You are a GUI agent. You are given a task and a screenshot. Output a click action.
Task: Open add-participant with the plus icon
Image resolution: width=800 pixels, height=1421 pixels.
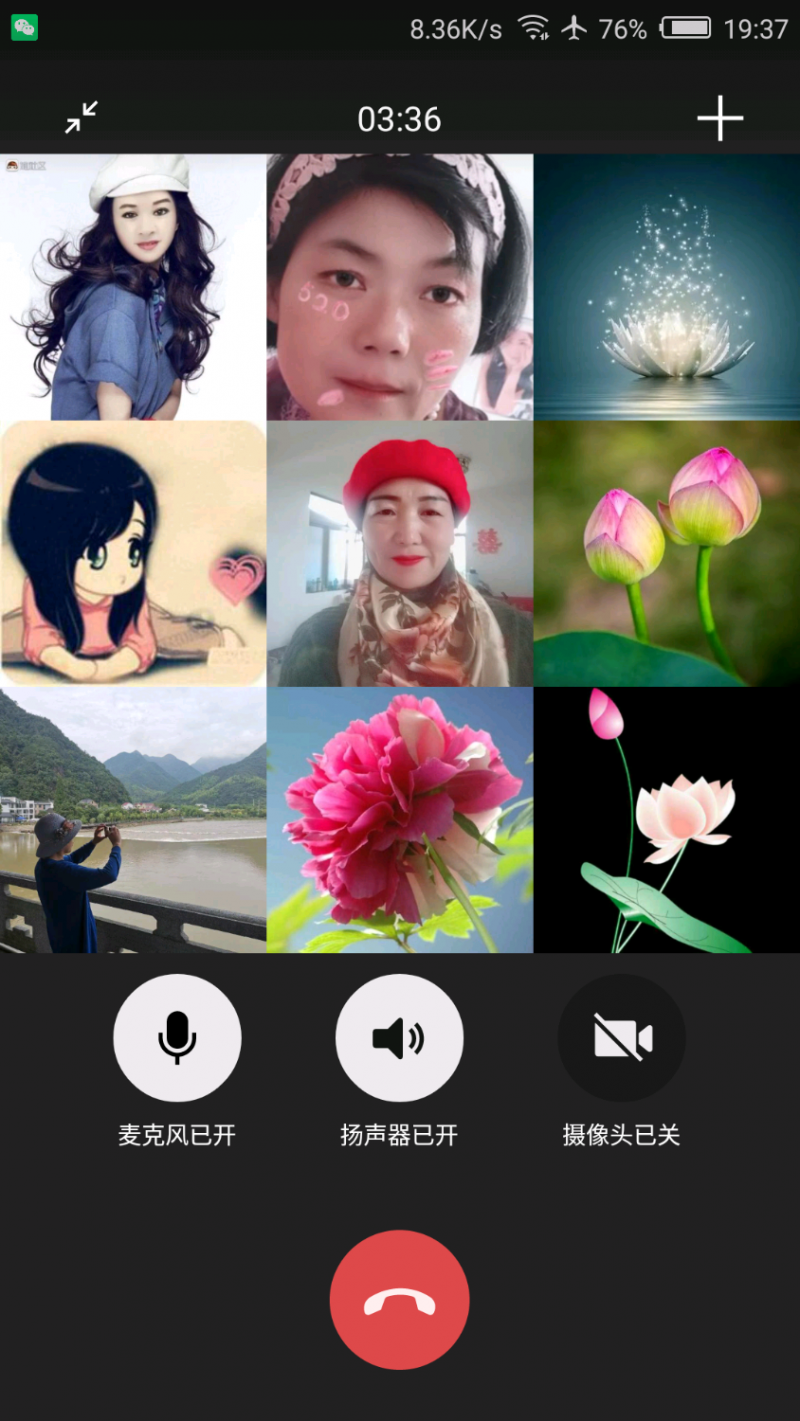722,119
